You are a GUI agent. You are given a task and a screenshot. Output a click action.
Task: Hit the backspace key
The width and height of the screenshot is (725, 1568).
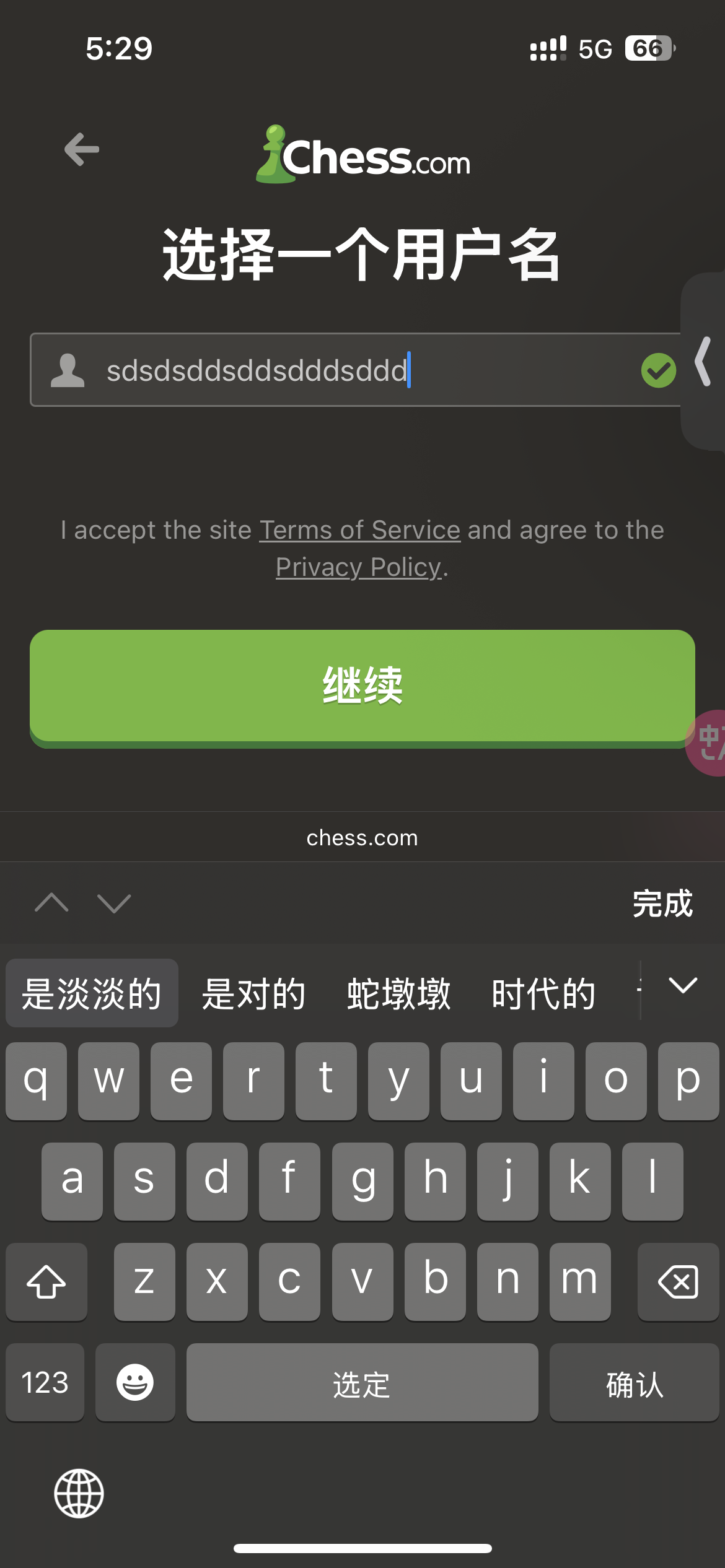(x=678, y=1281)
